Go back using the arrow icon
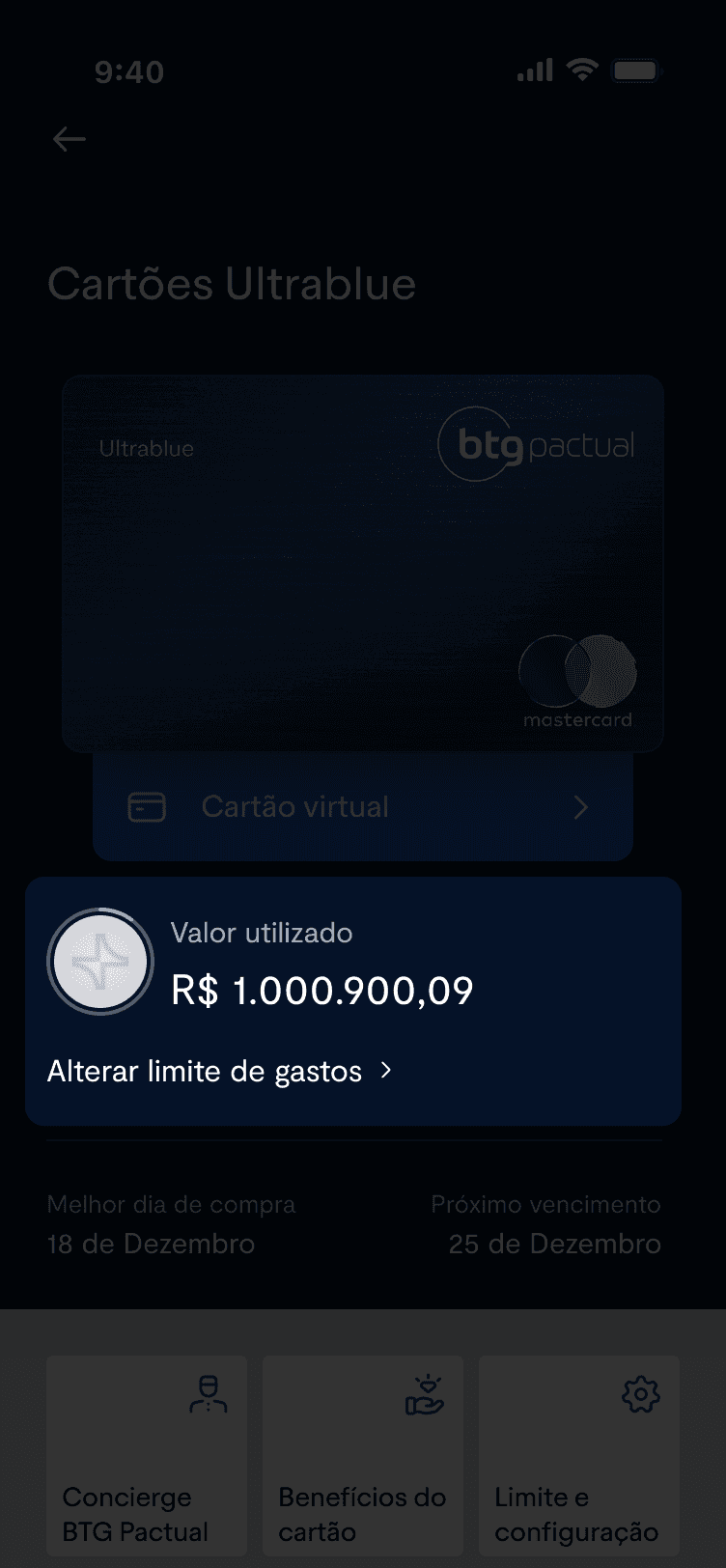726x1568 pixels. coord(70,140)
